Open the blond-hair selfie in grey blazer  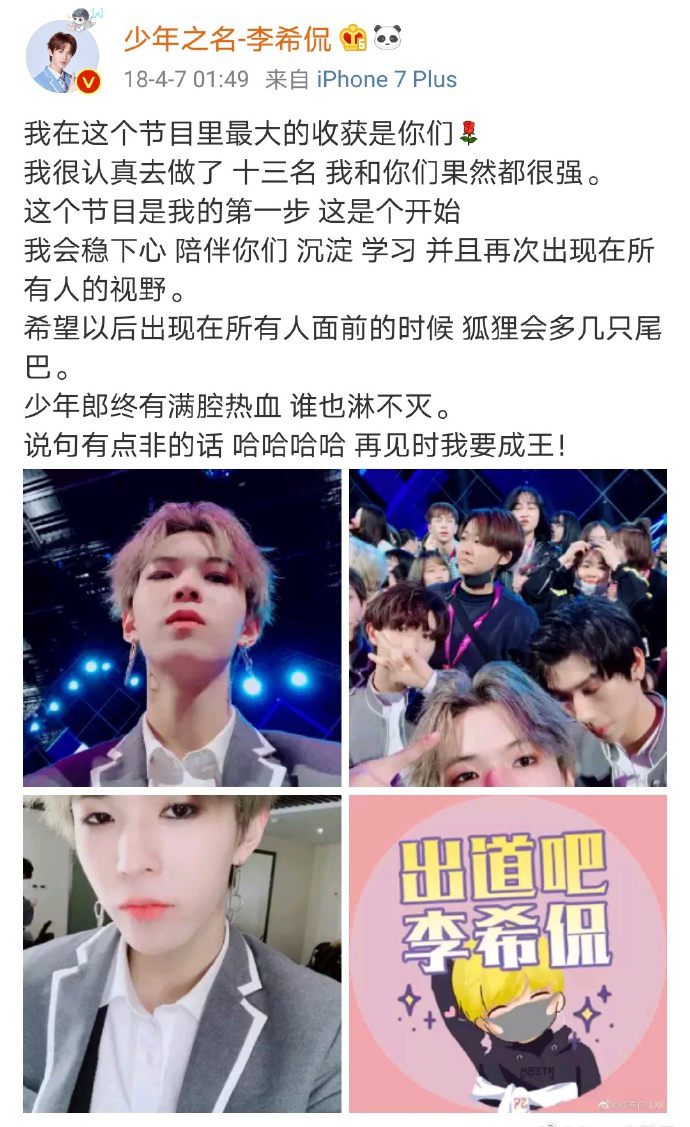[x=182, y=953]
